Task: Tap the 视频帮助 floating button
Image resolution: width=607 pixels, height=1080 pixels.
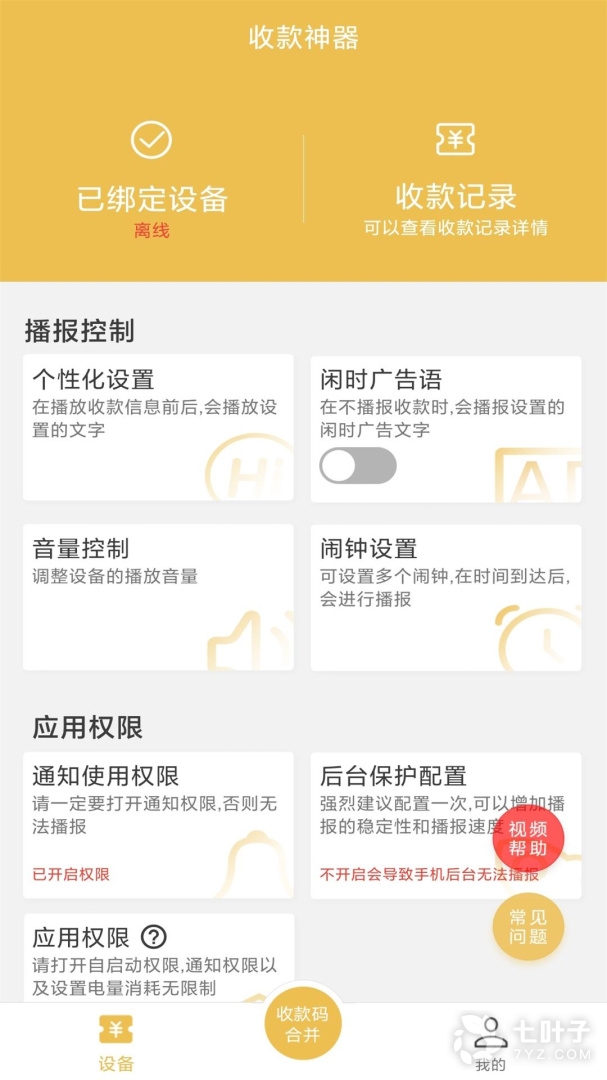Action: click(x=528, y=839)
